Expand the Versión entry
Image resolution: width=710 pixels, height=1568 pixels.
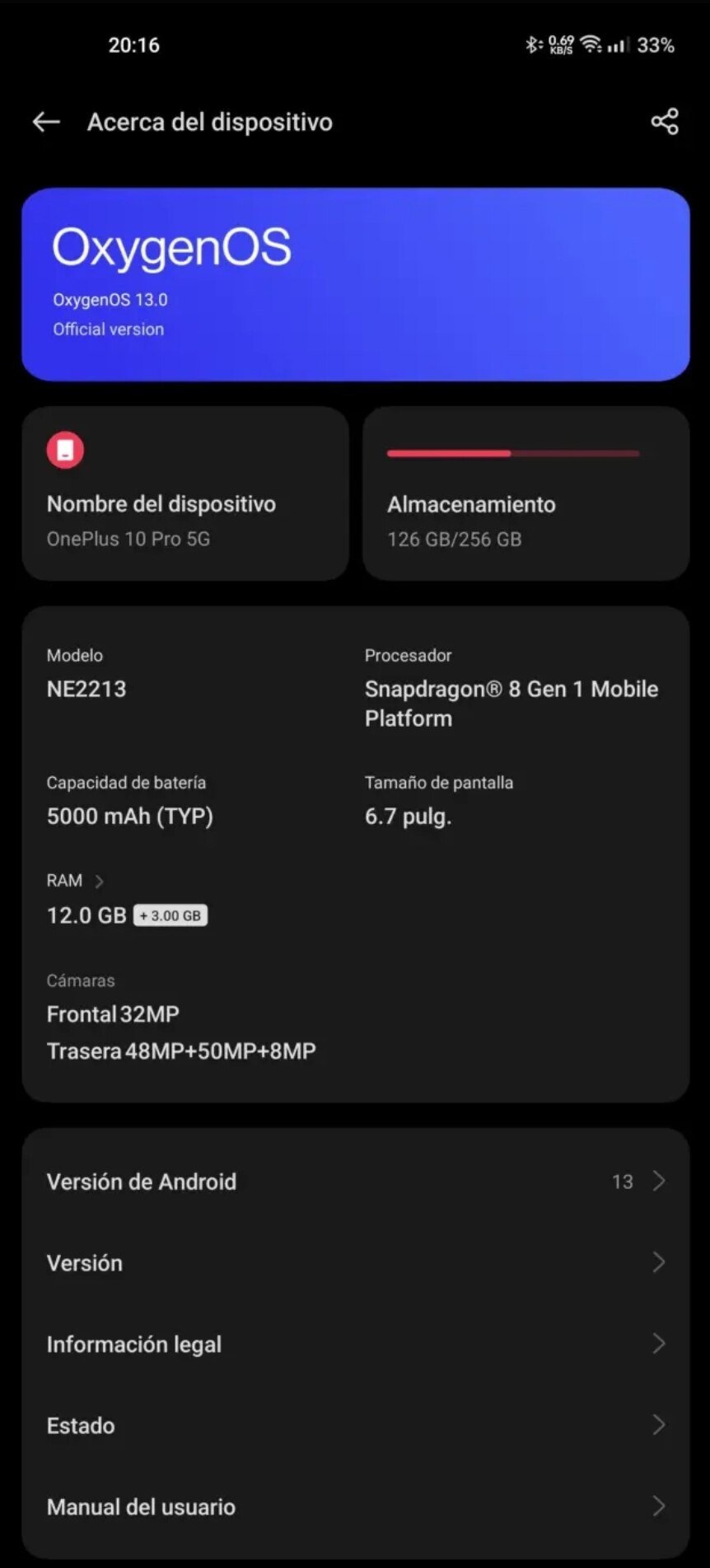point(354,1262)
